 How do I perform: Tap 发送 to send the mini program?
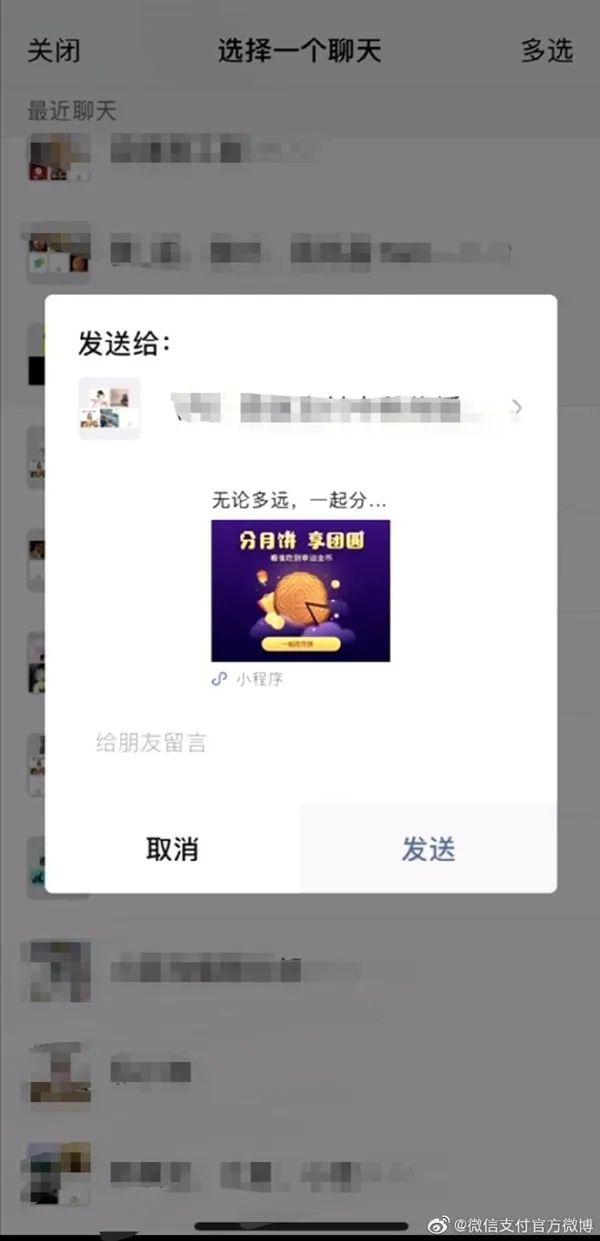[428, 849]
